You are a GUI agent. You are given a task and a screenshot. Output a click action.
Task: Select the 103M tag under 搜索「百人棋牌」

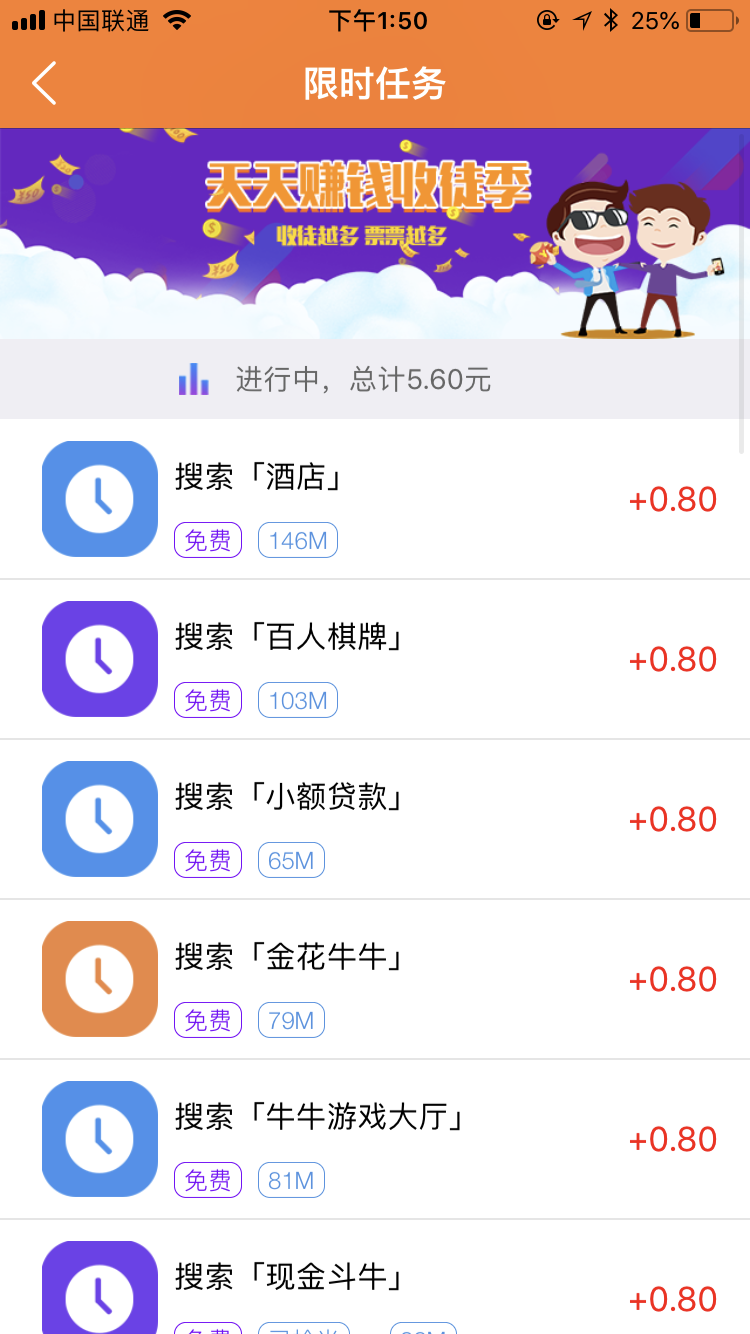(x=297, y=699)
